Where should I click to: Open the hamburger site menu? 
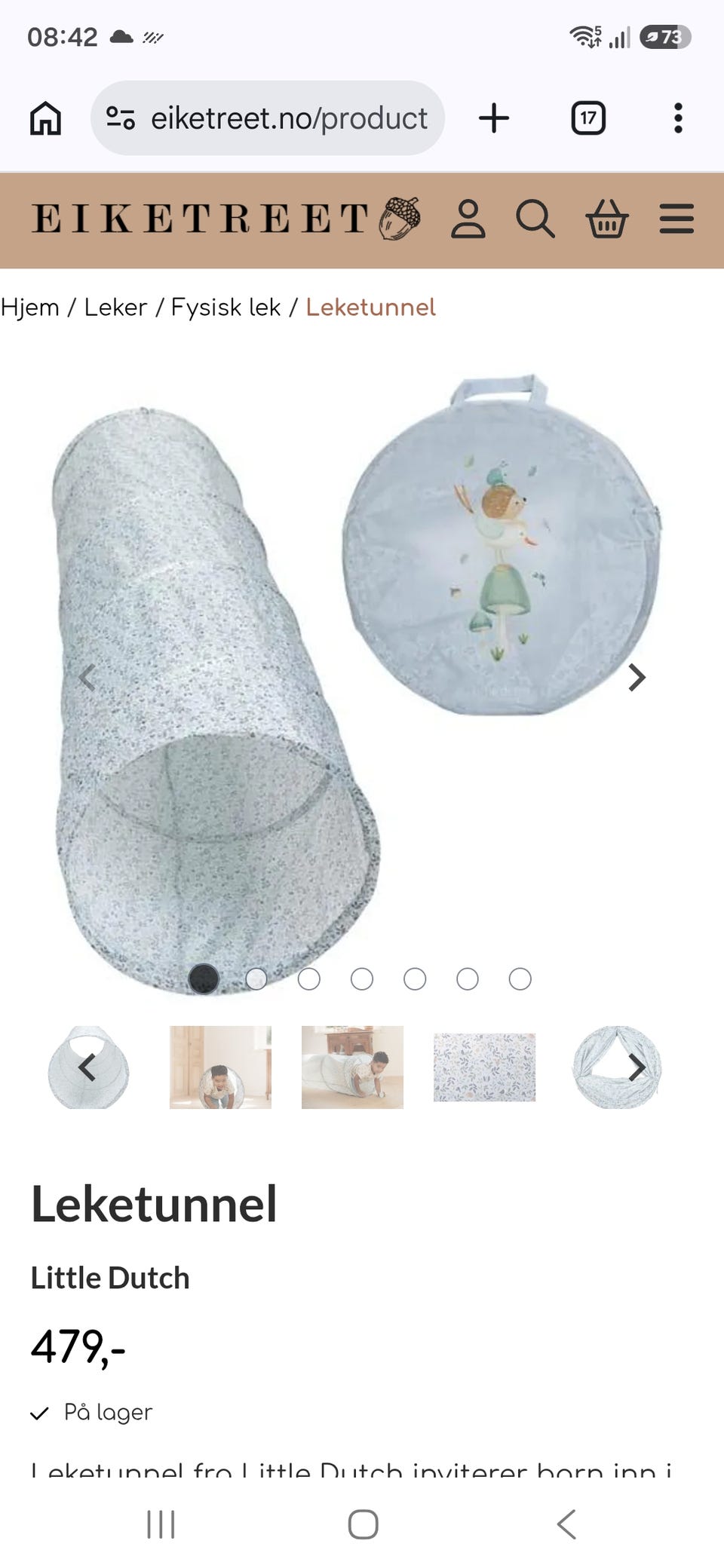click(676, 219)
